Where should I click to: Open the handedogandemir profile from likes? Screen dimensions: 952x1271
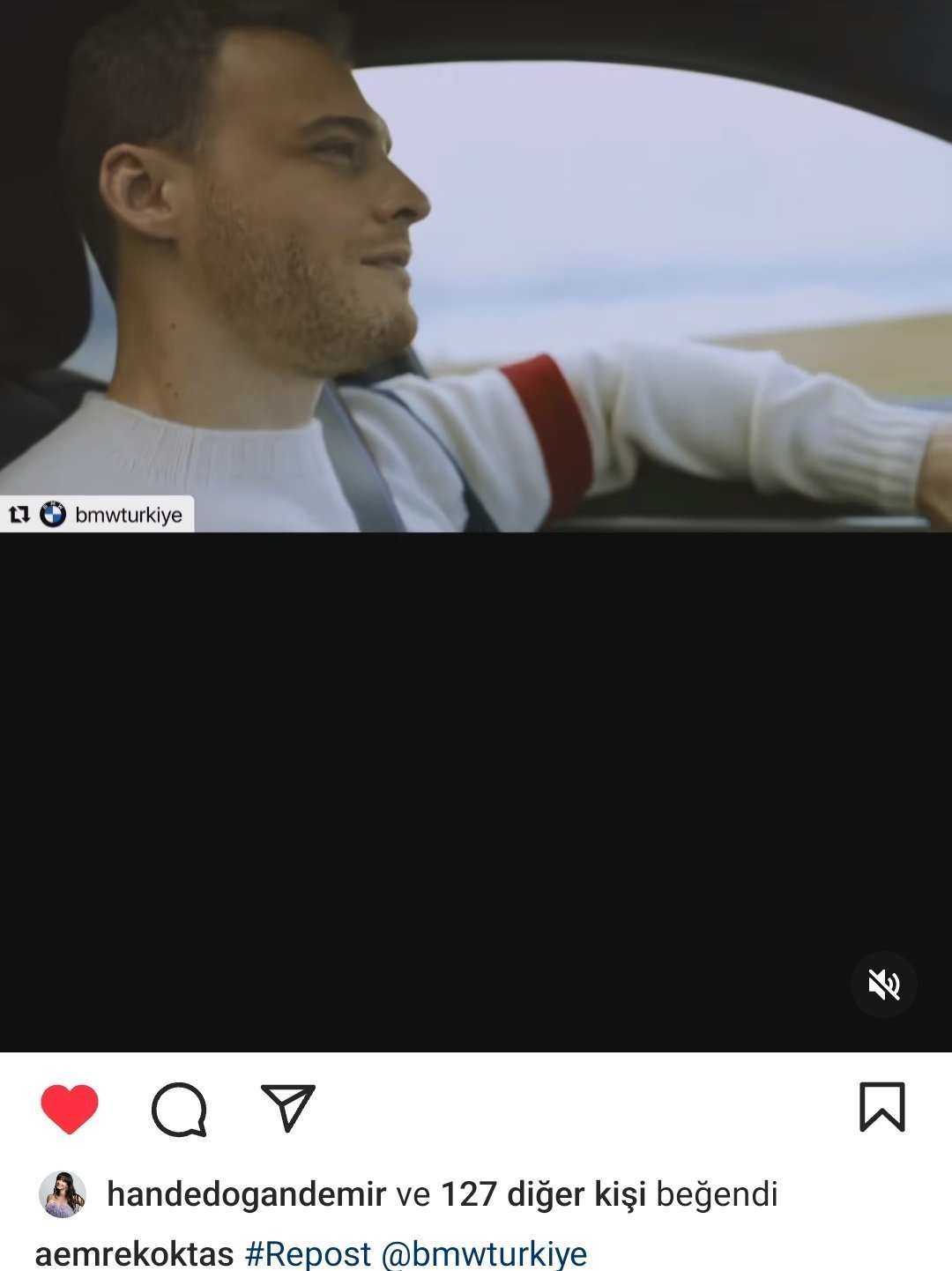246,1194
